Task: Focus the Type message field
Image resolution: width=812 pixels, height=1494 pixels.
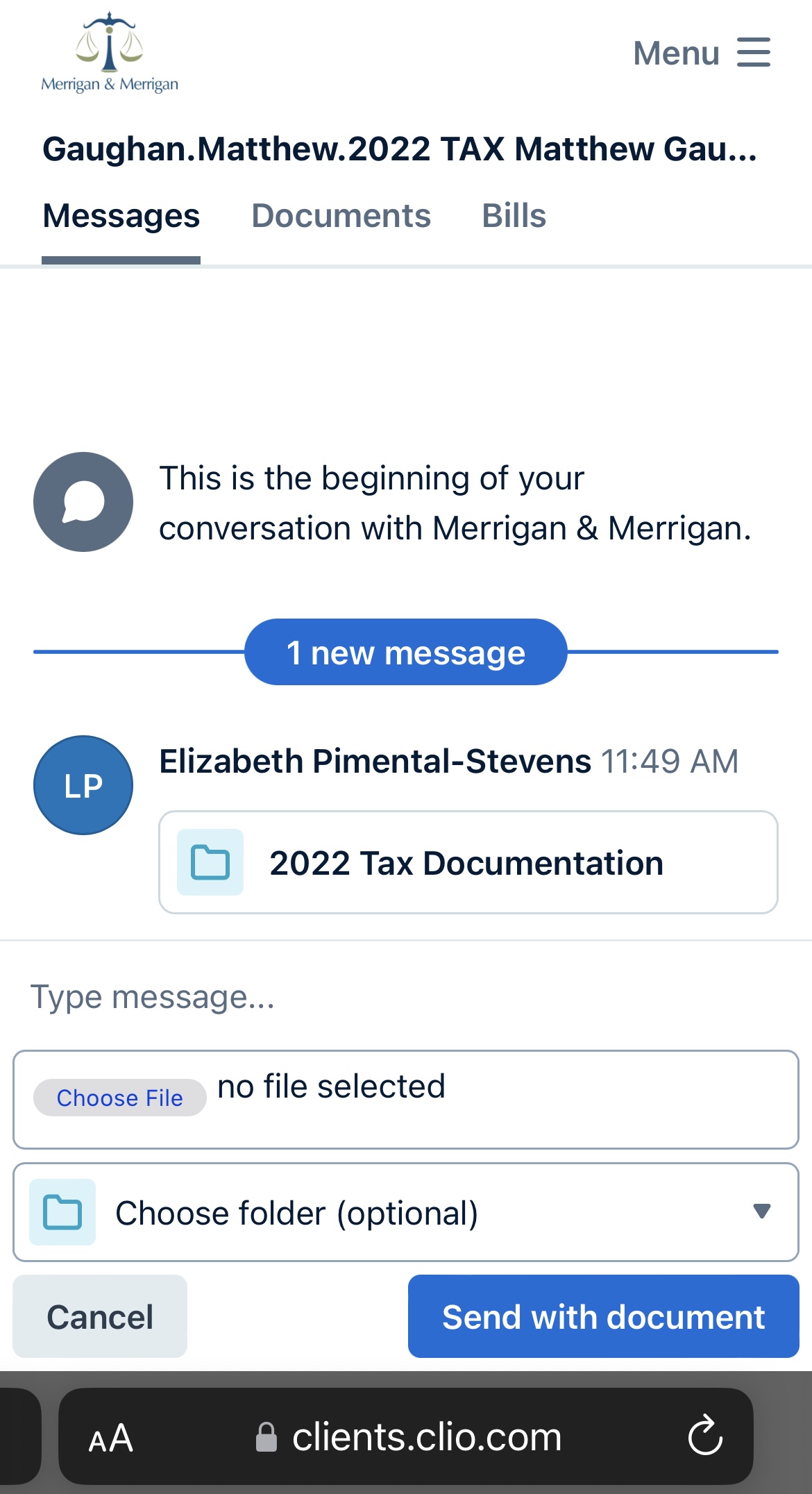Action: point(406,997)
